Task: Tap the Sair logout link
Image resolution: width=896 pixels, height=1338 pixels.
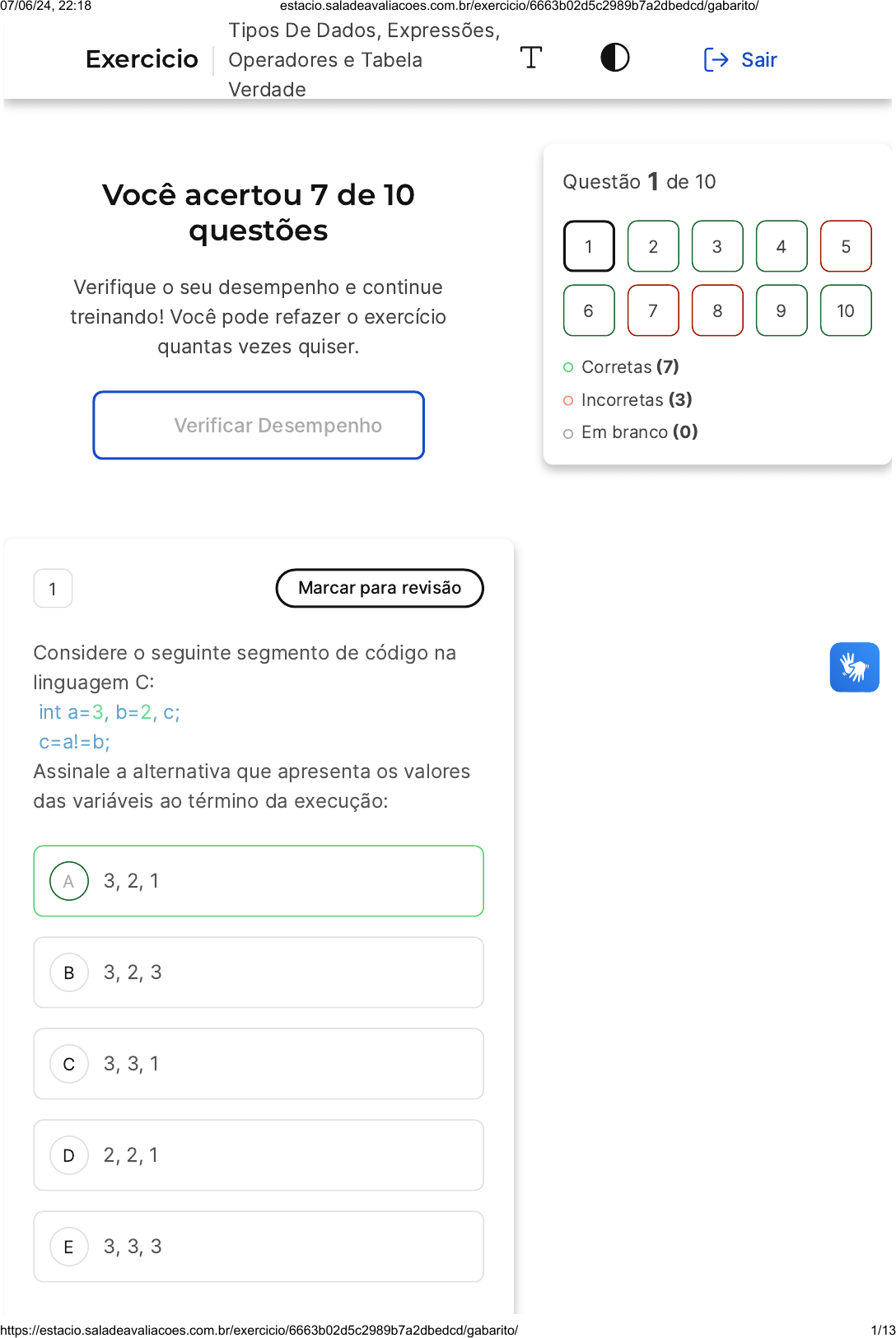Action: (x=740, y=59)
